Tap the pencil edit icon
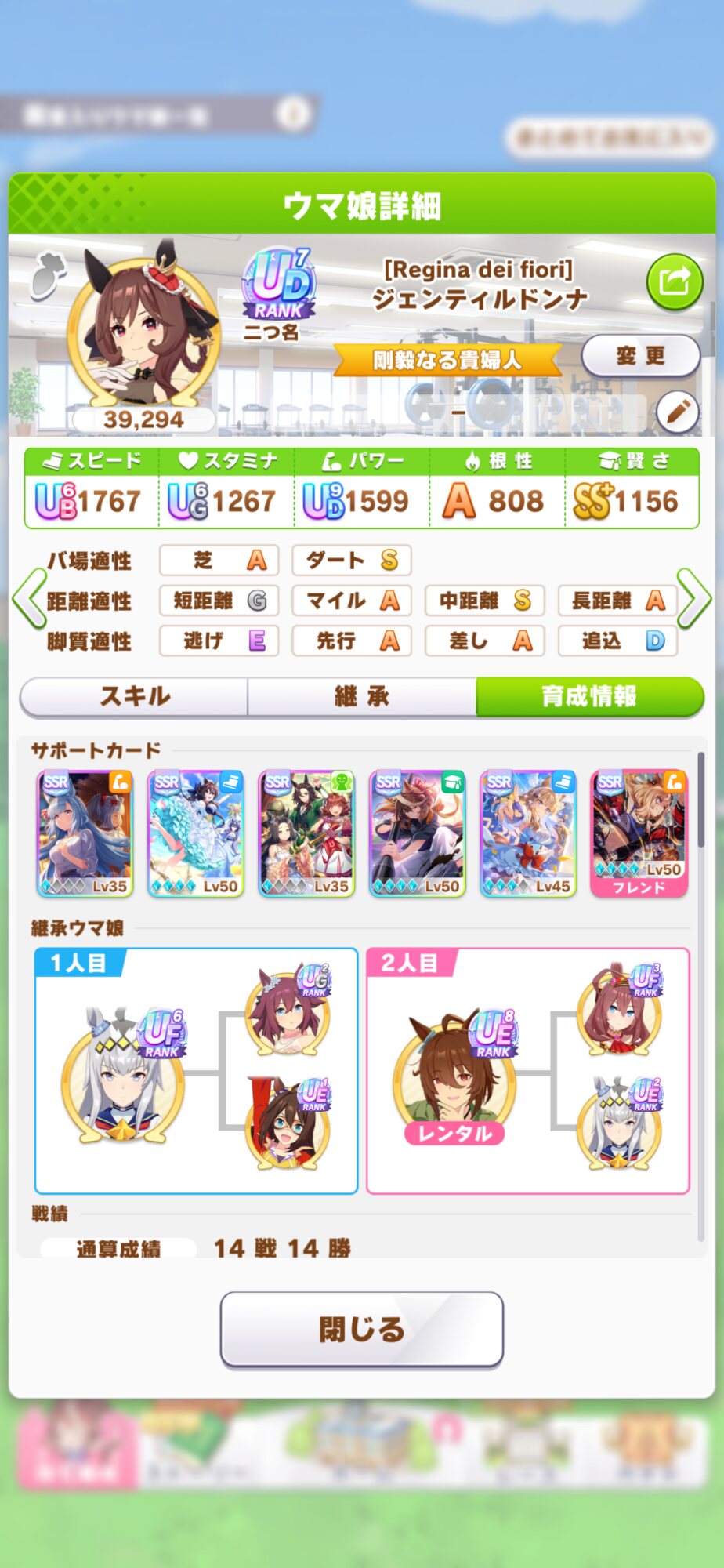724x1568 pixels. coord(677,411)
